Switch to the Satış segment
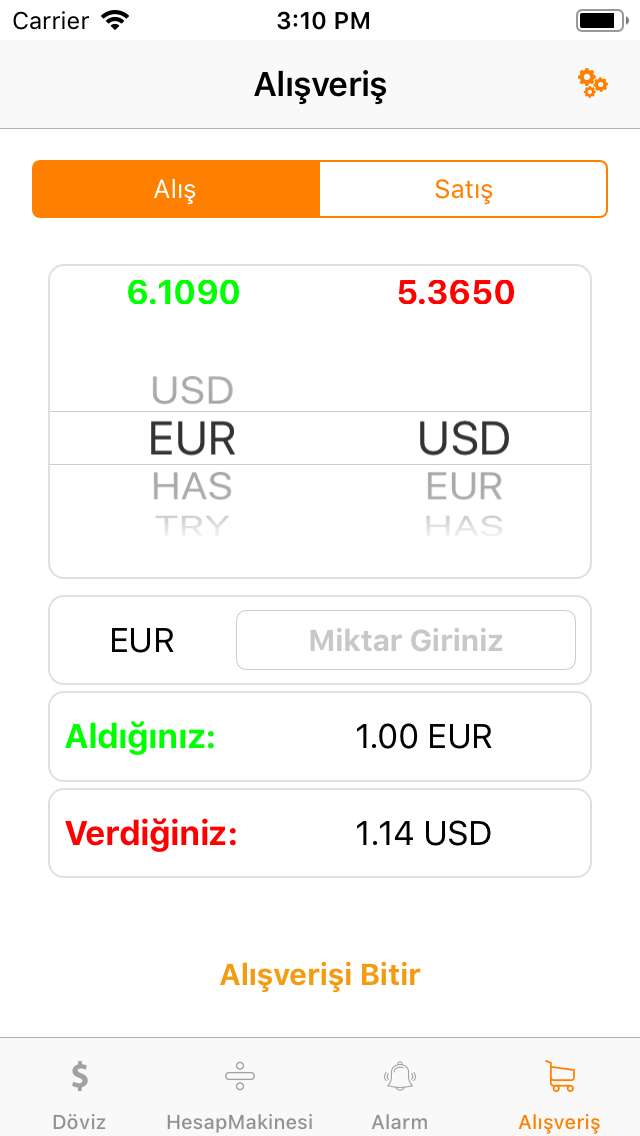The width and height of the screenshot is (640, 1136). pos(463,189)
